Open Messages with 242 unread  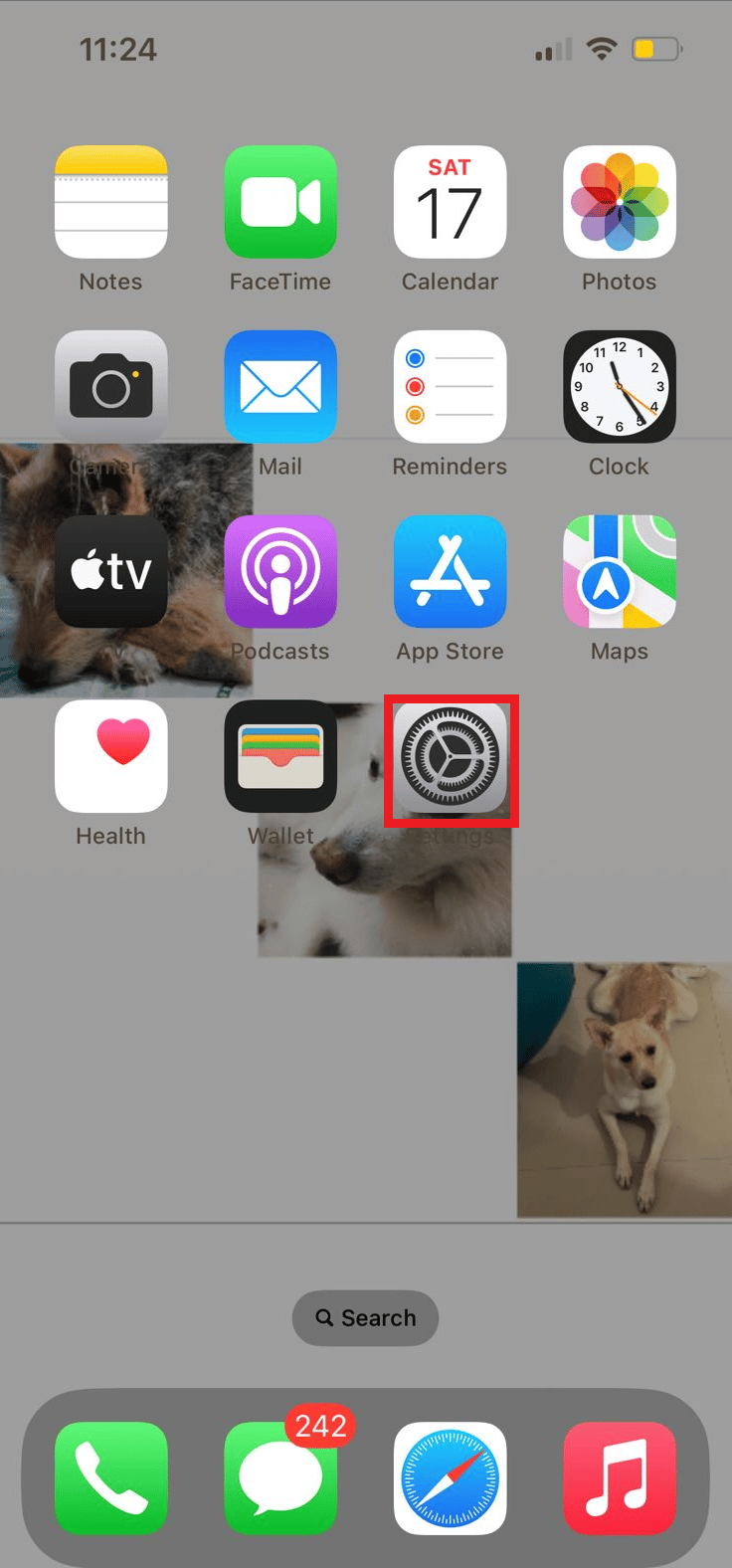point(280,1478)
